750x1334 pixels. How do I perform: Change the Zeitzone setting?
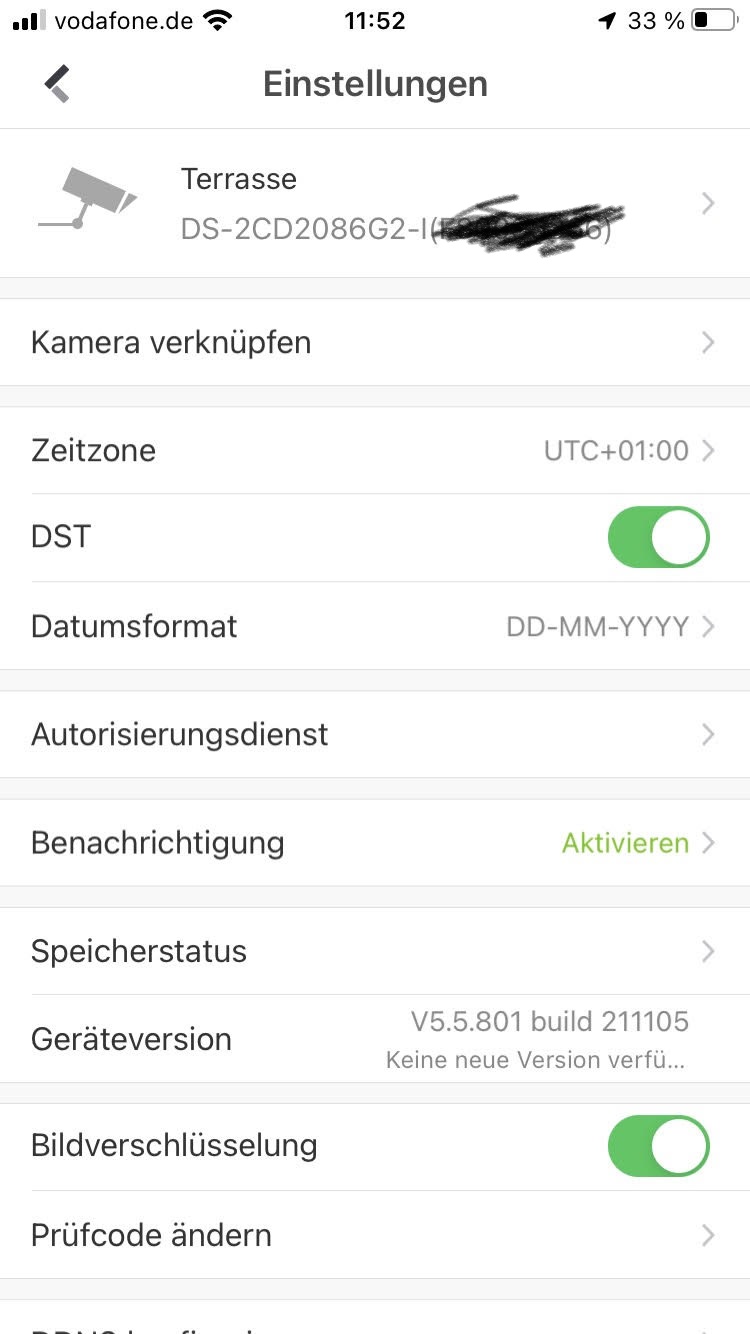(375, 451)
